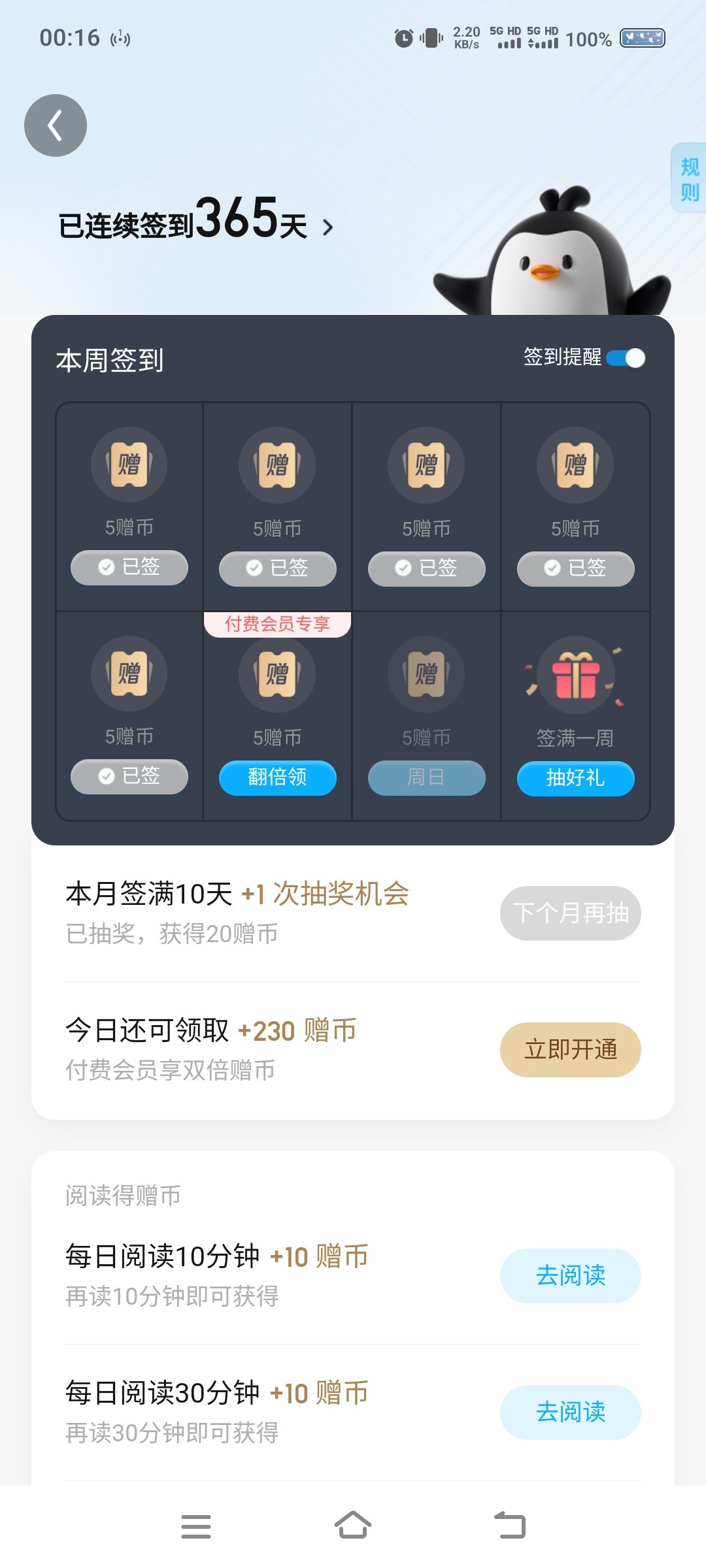706x1568 pixels.
Task: Toggle the 签到提醒 reminder switch
Action: click(626, 358)
